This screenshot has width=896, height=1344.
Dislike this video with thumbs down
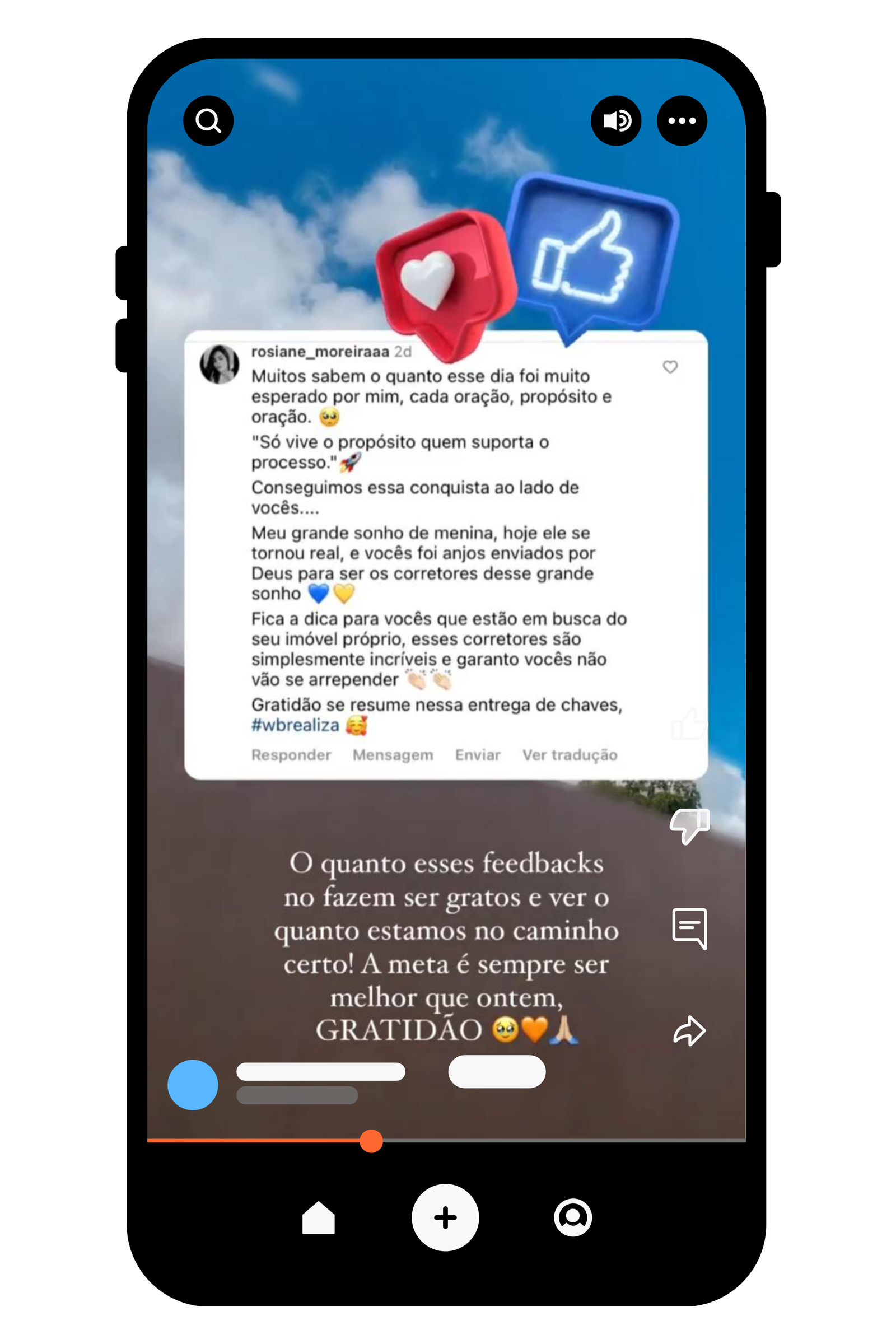click(x=689, y=827)
